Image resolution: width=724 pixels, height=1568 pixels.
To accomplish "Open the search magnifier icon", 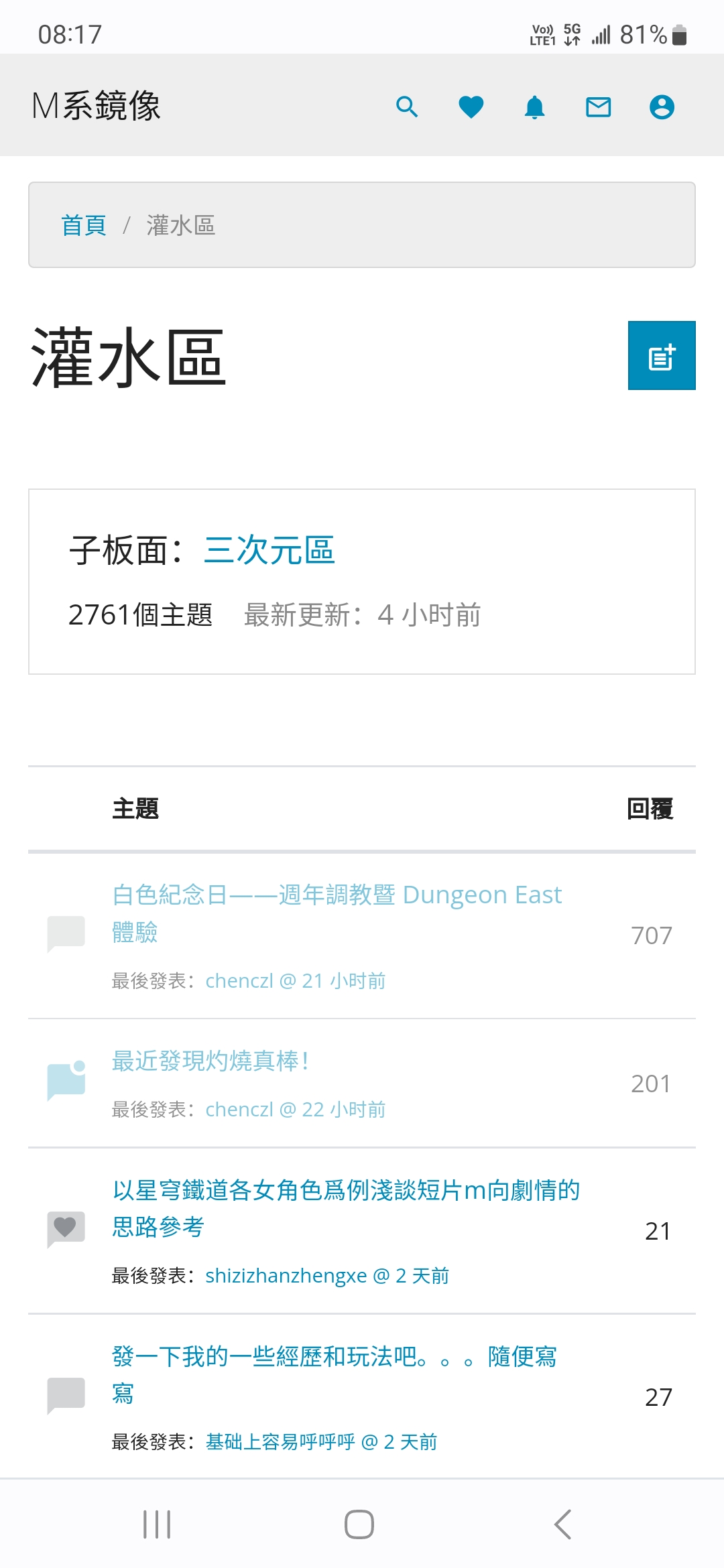I will 407,107.
